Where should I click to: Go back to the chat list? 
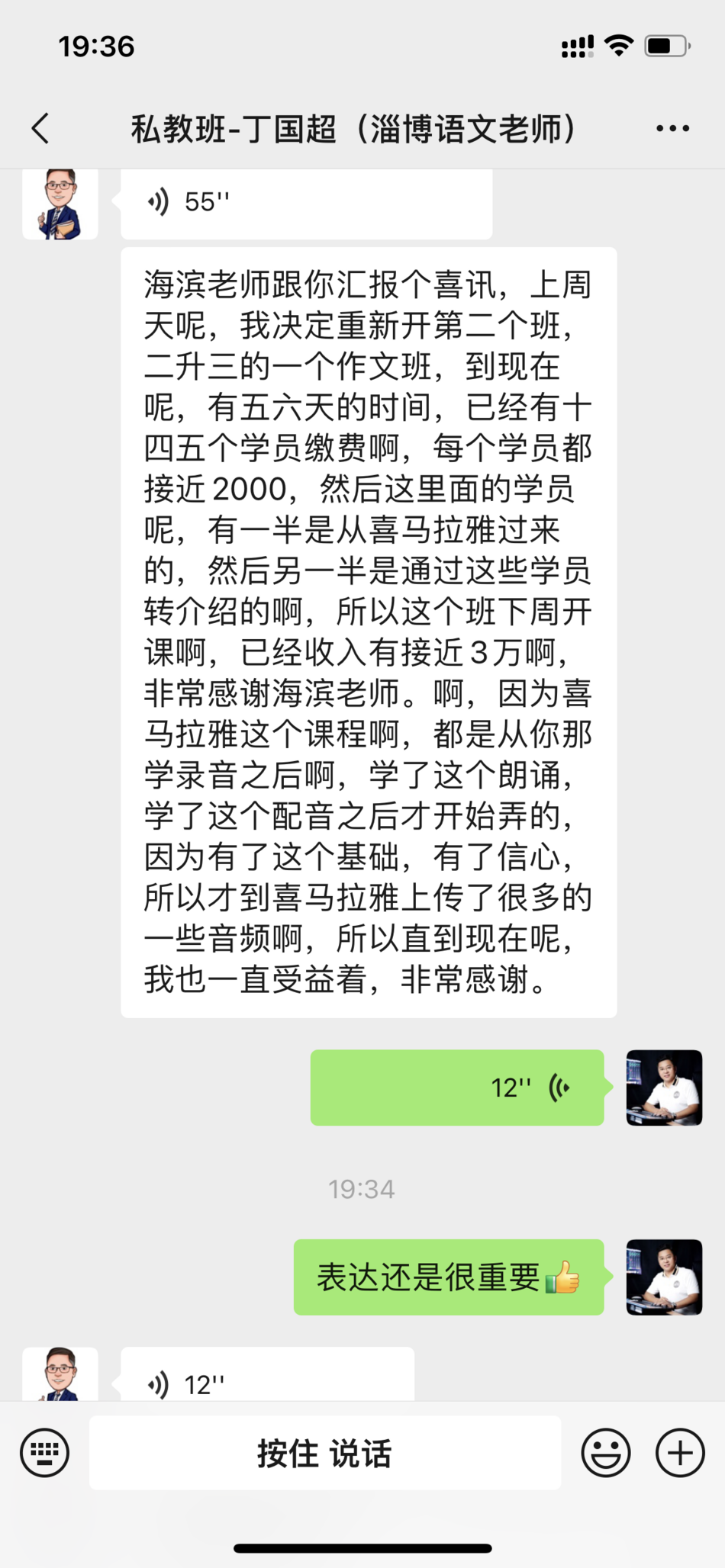coord(41,128)
